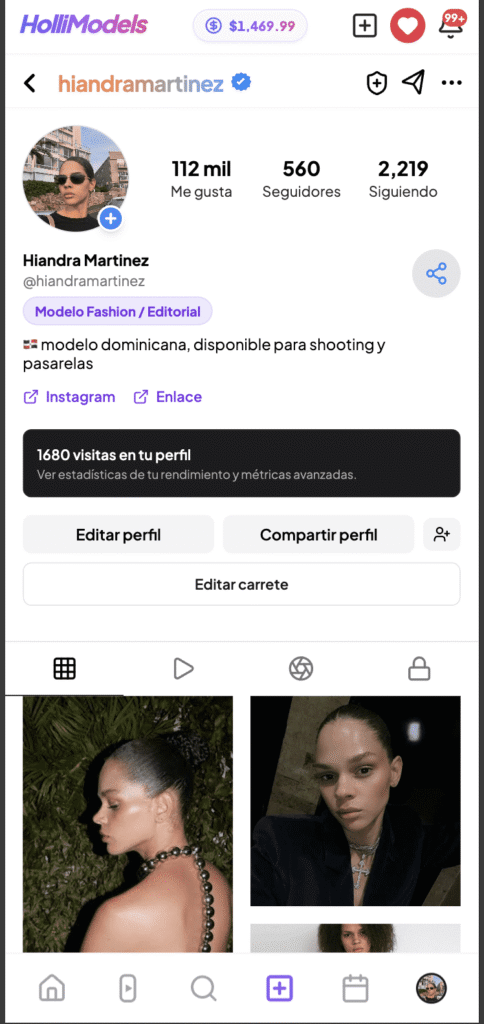Screen dimensions: 484x1024
Task: Open the wallet balance of $1,469.99
Action: point(250,25)
